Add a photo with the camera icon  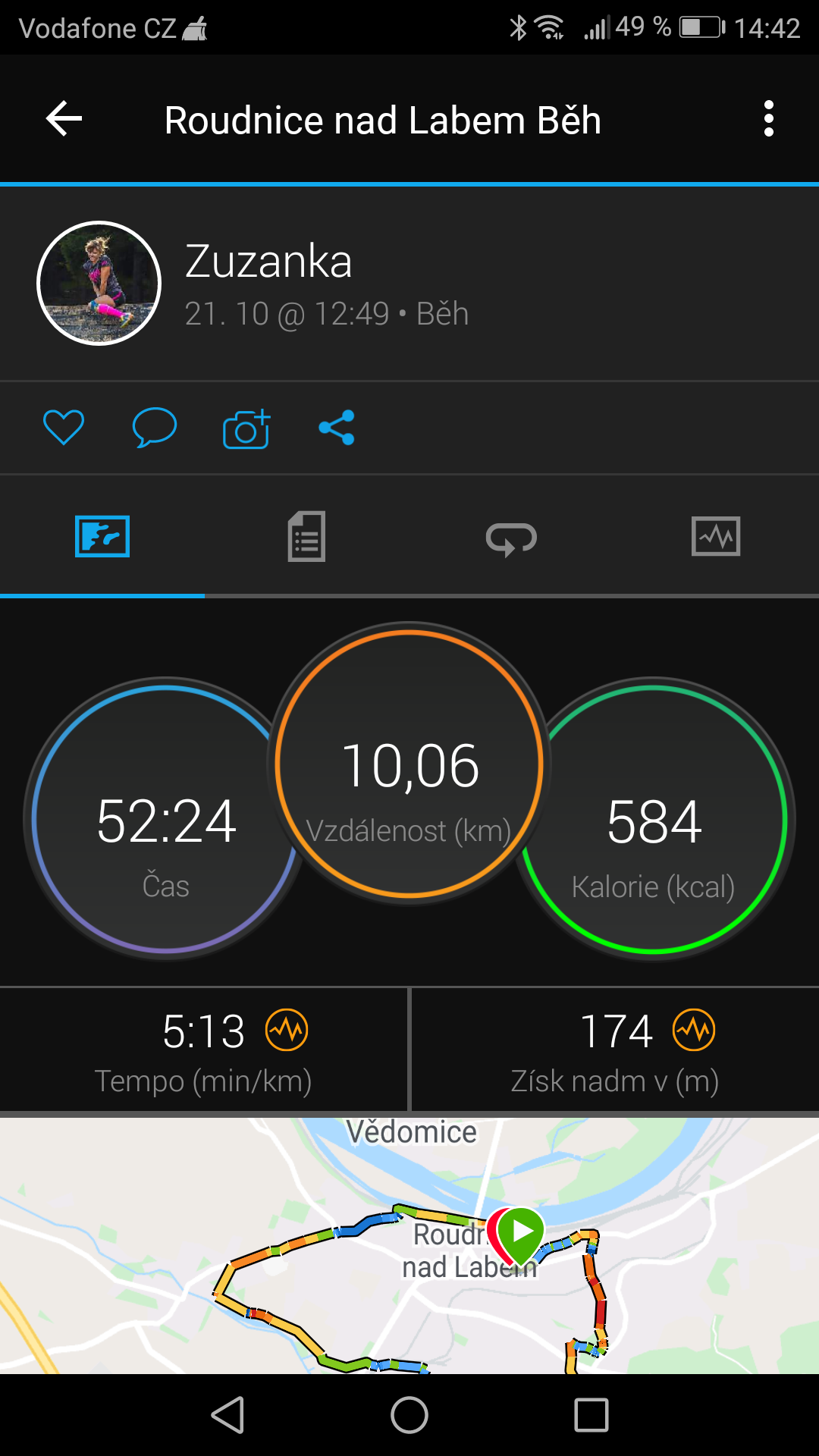click(246, 428)
